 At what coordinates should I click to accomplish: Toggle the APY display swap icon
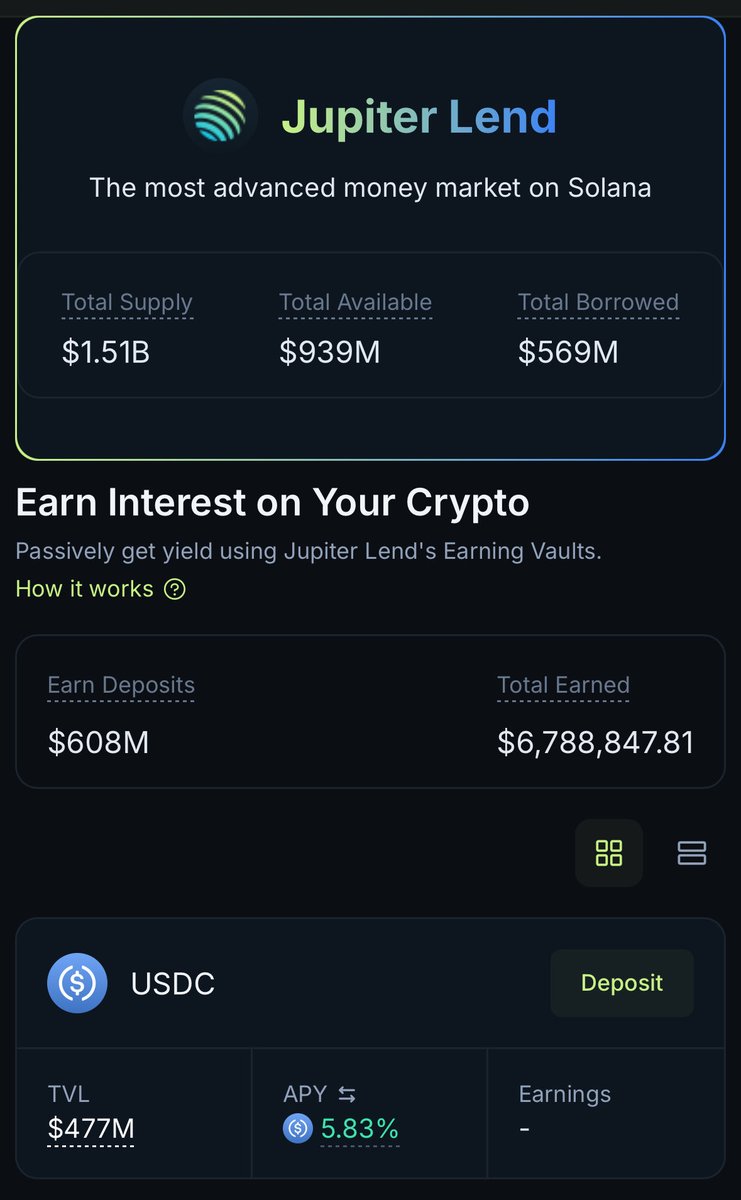coord(347,1095)
